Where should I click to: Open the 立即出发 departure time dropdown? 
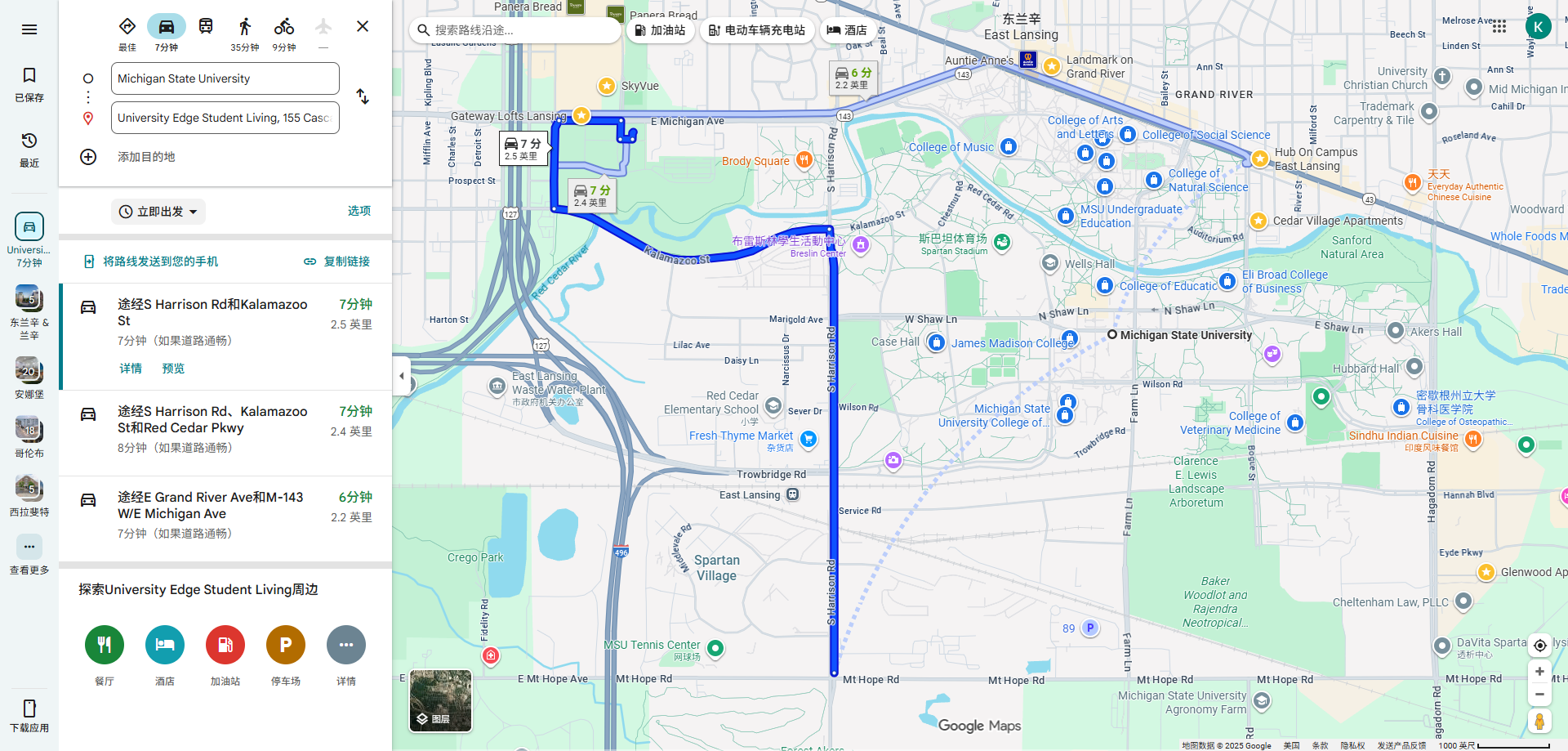(x=158, y=212)
